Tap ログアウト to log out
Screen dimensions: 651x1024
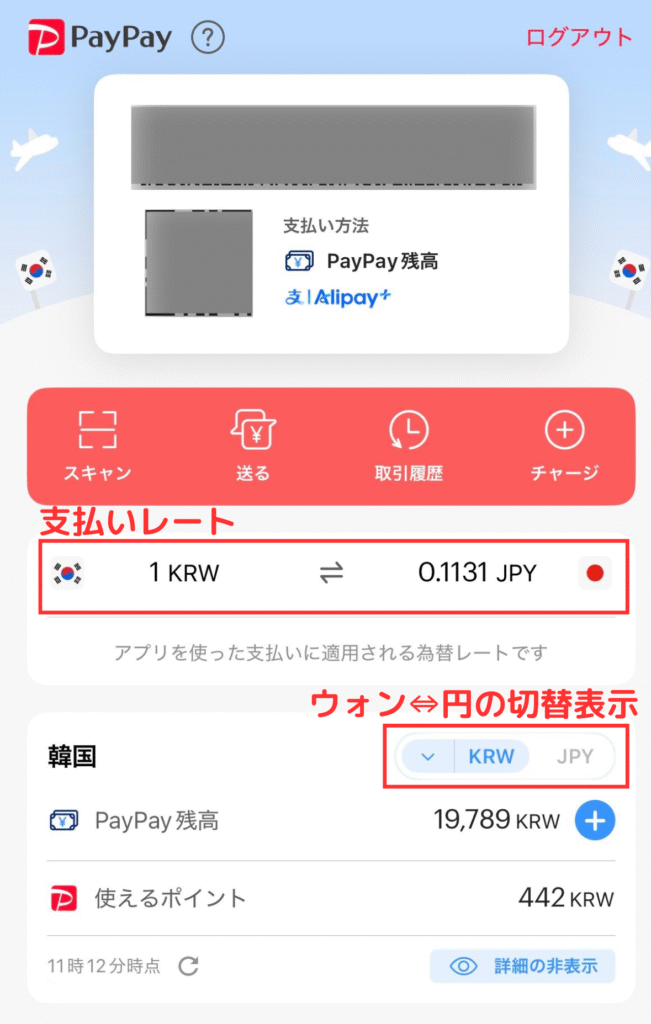(x=579, y=38)
